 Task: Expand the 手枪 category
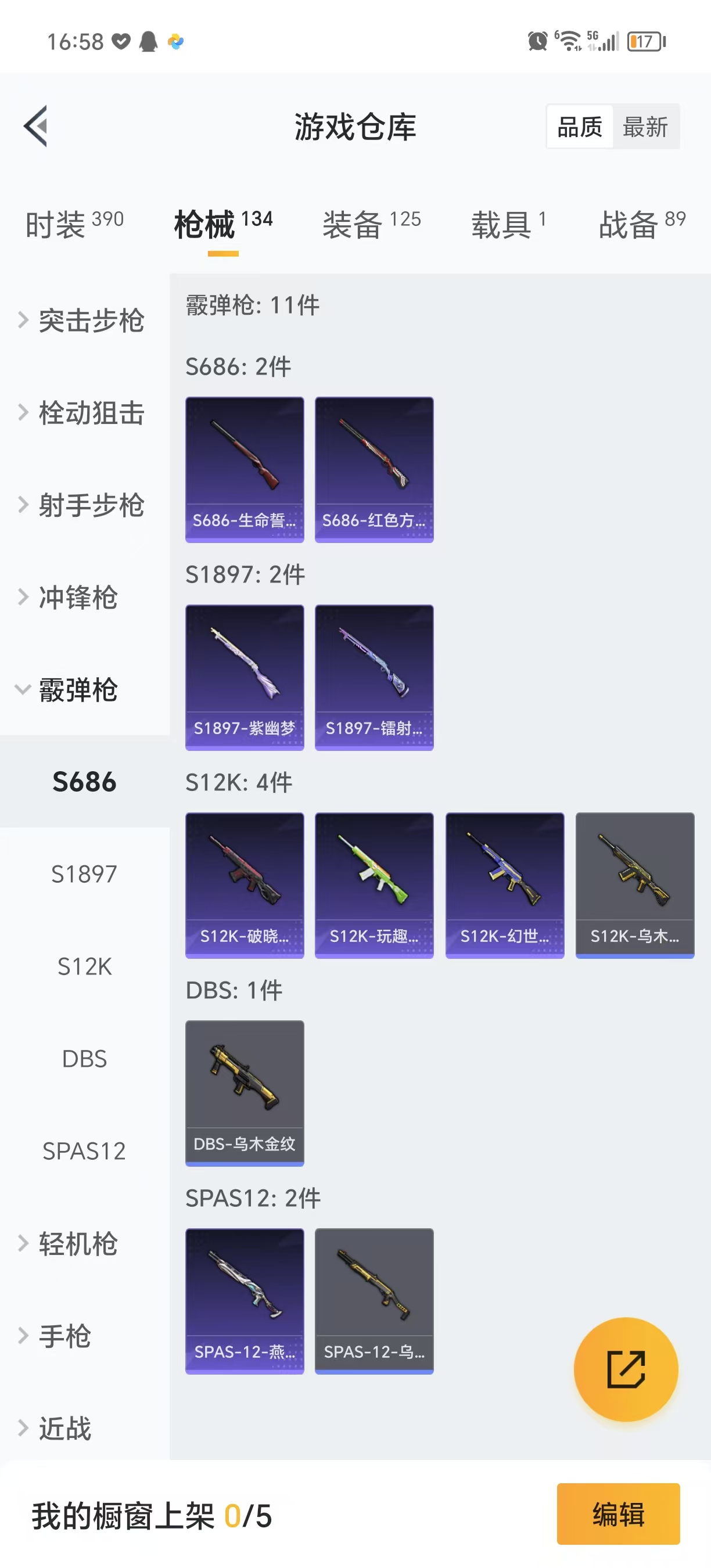coord(64,1336)
